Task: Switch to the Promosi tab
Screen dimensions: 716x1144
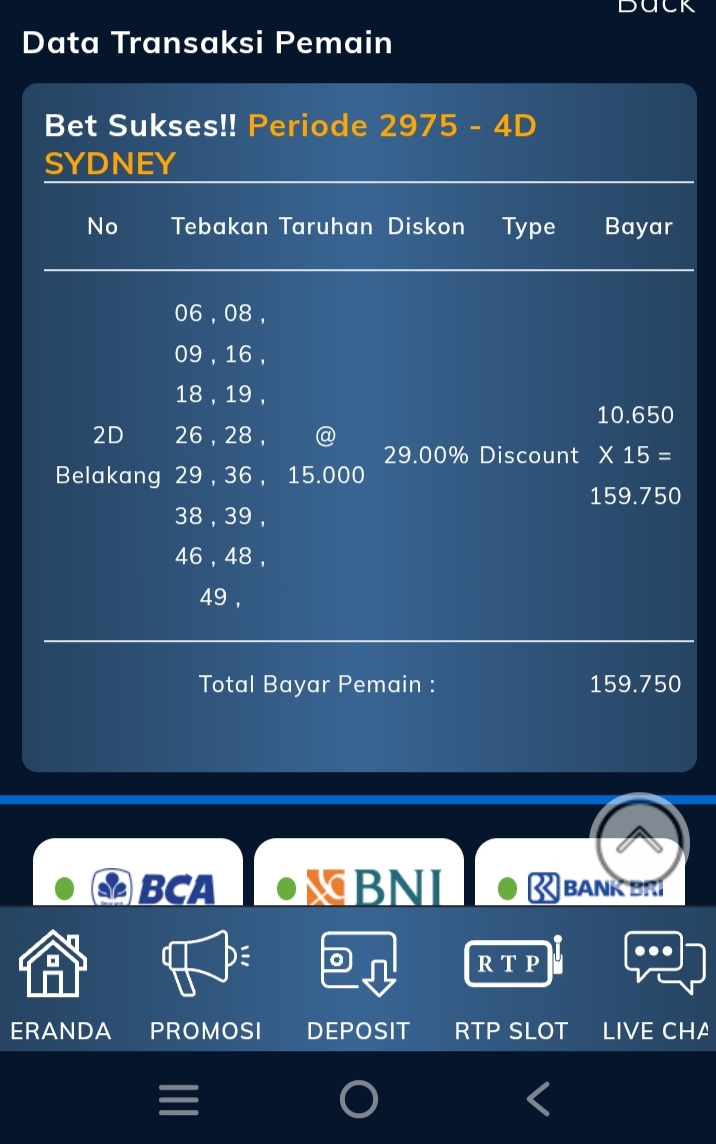Action: pos(205,984)
